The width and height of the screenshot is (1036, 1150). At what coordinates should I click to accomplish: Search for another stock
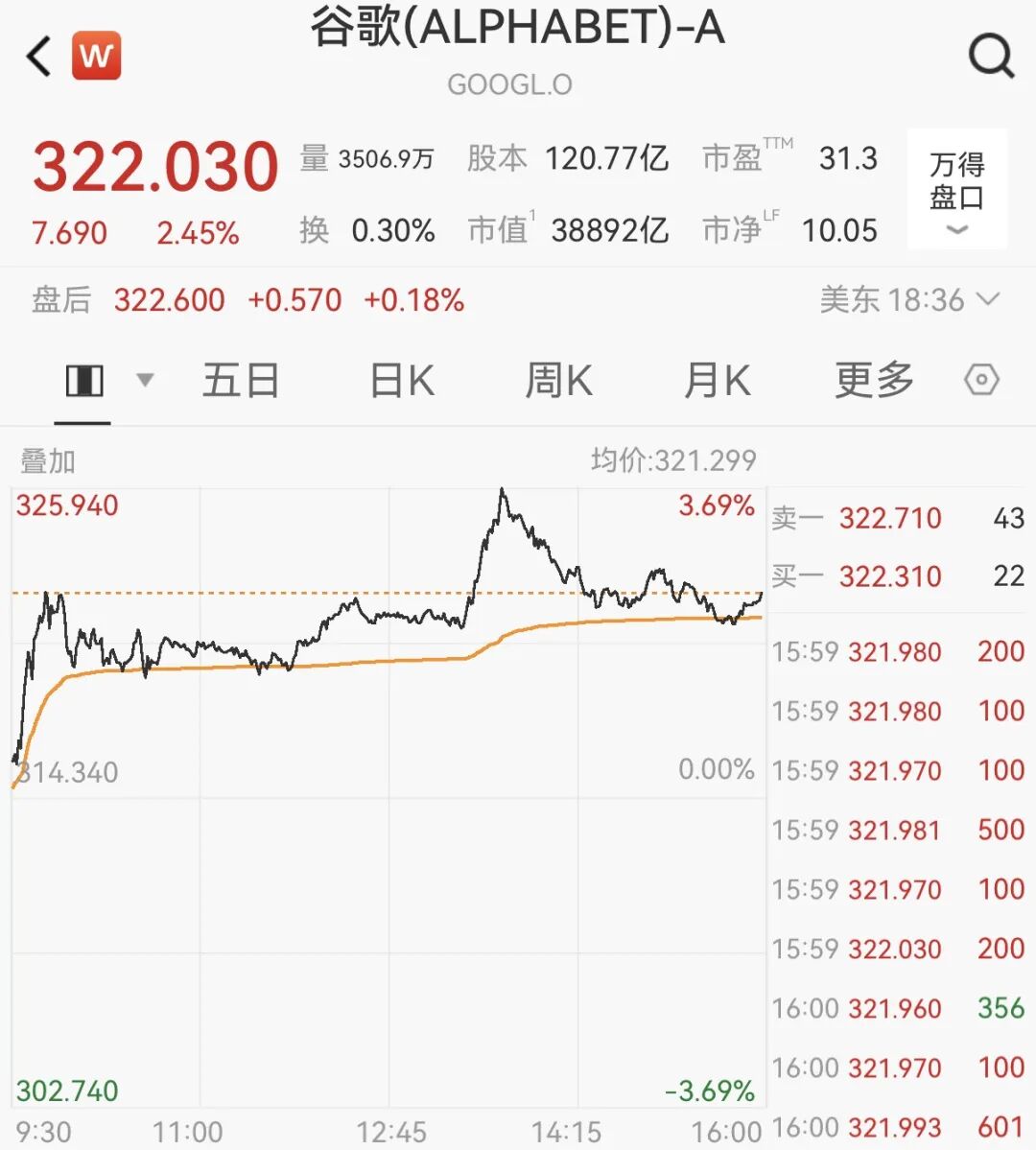point(990,57)
